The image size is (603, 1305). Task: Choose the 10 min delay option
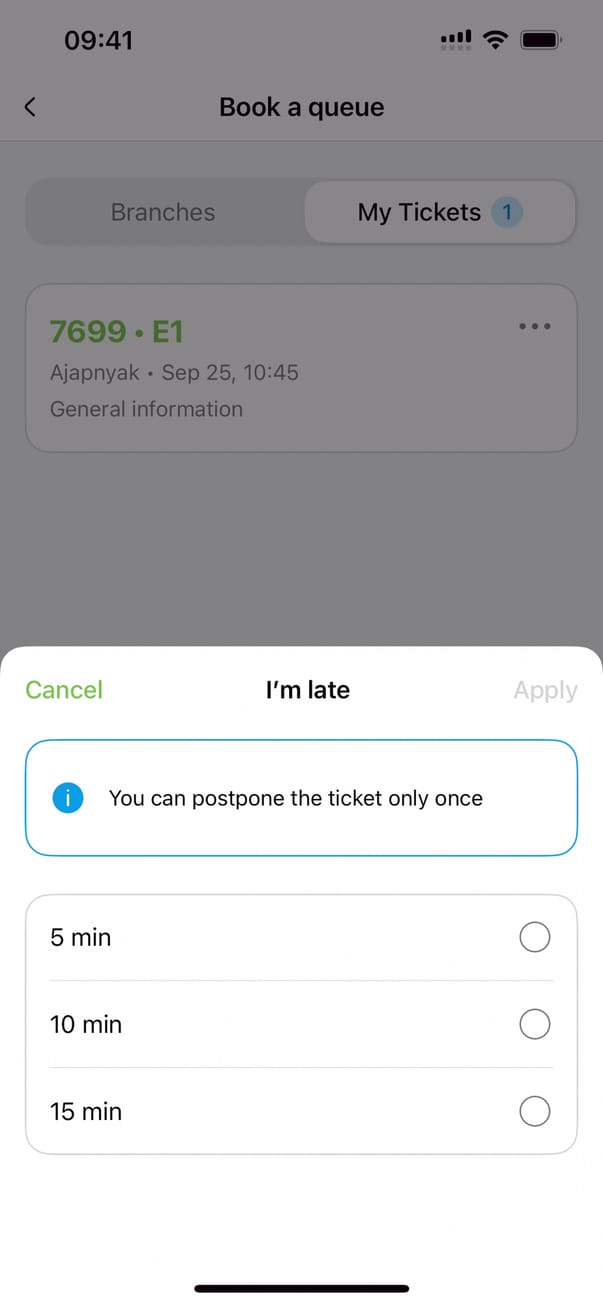pos(534,1025)
